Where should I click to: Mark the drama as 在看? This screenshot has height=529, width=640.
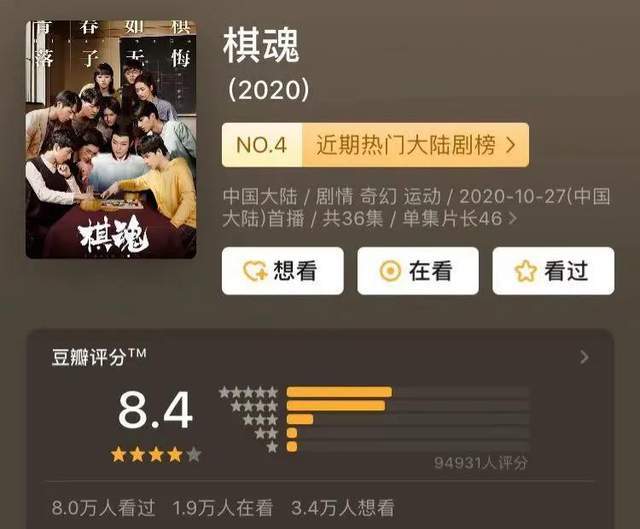417,271
